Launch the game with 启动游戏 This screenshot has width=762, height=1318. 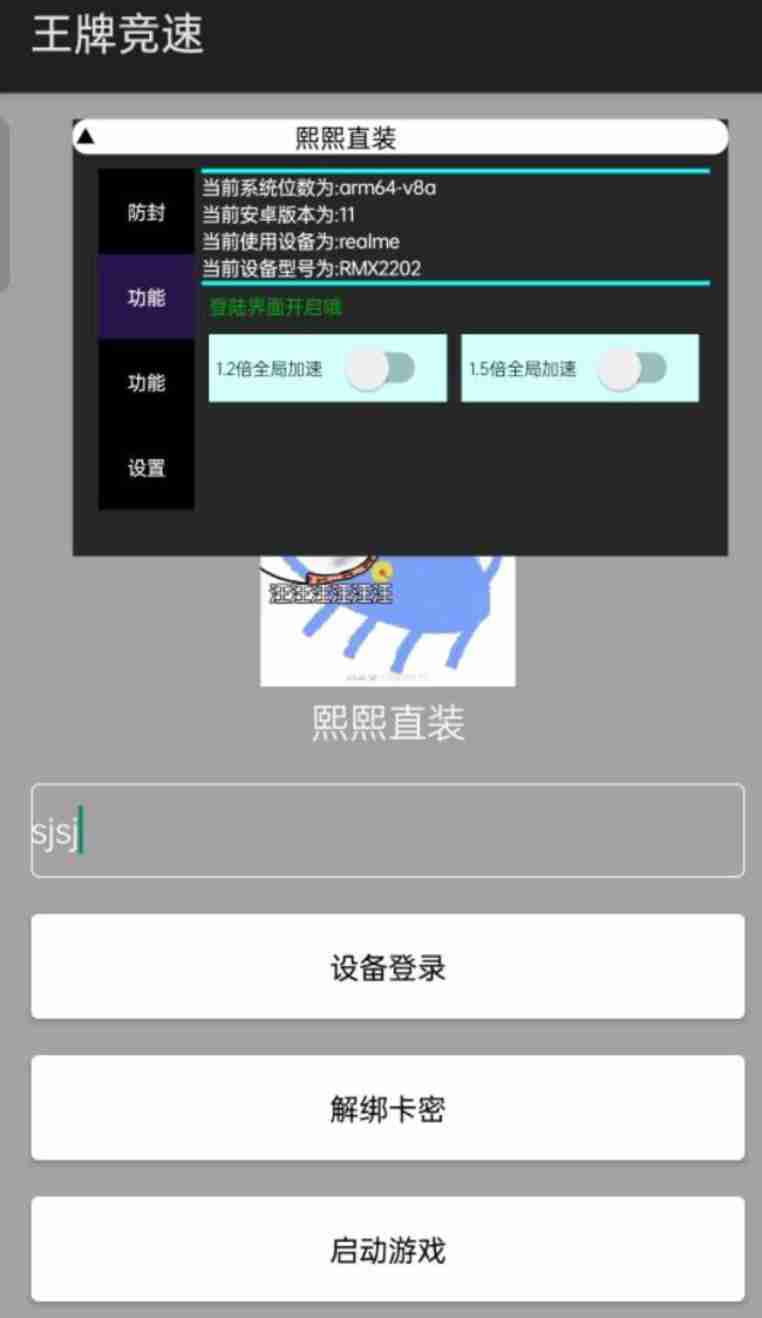[388, 1249]
